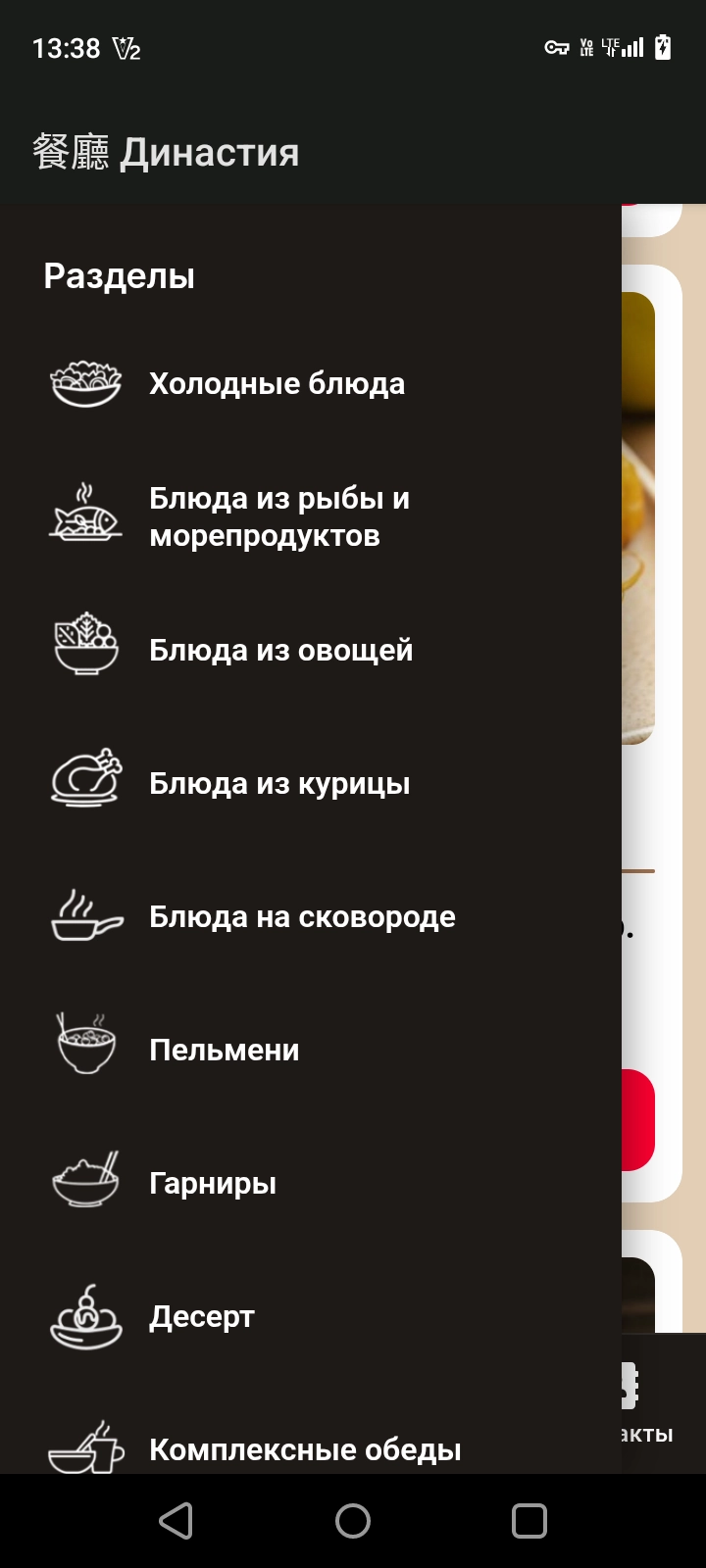Go to Блюда из курицы
The width and height of the screenshot is (706, 1568).
click(x=279, y=784)
